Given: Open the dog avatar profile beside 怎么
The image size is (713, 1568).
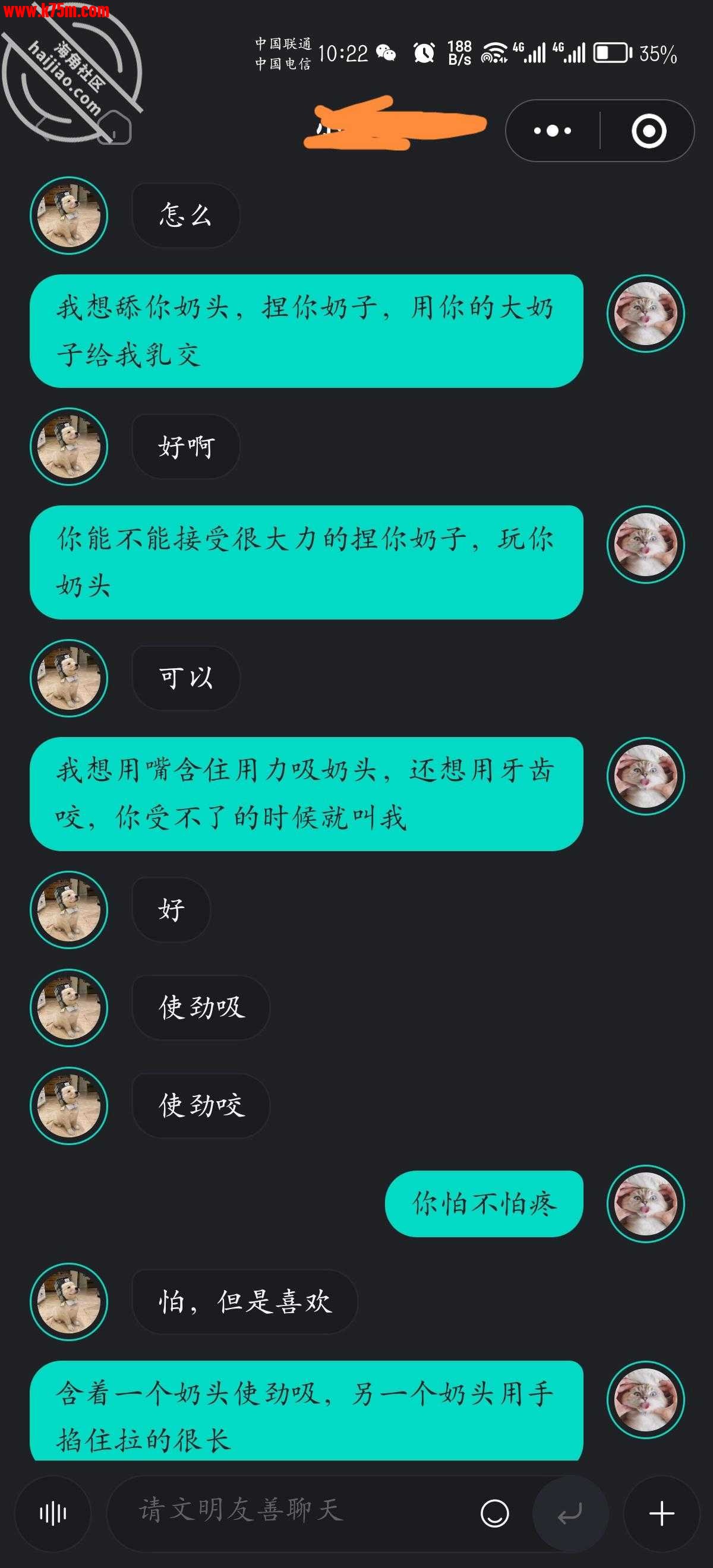Looking at the screenshot, I should click(x=69, y=216).
